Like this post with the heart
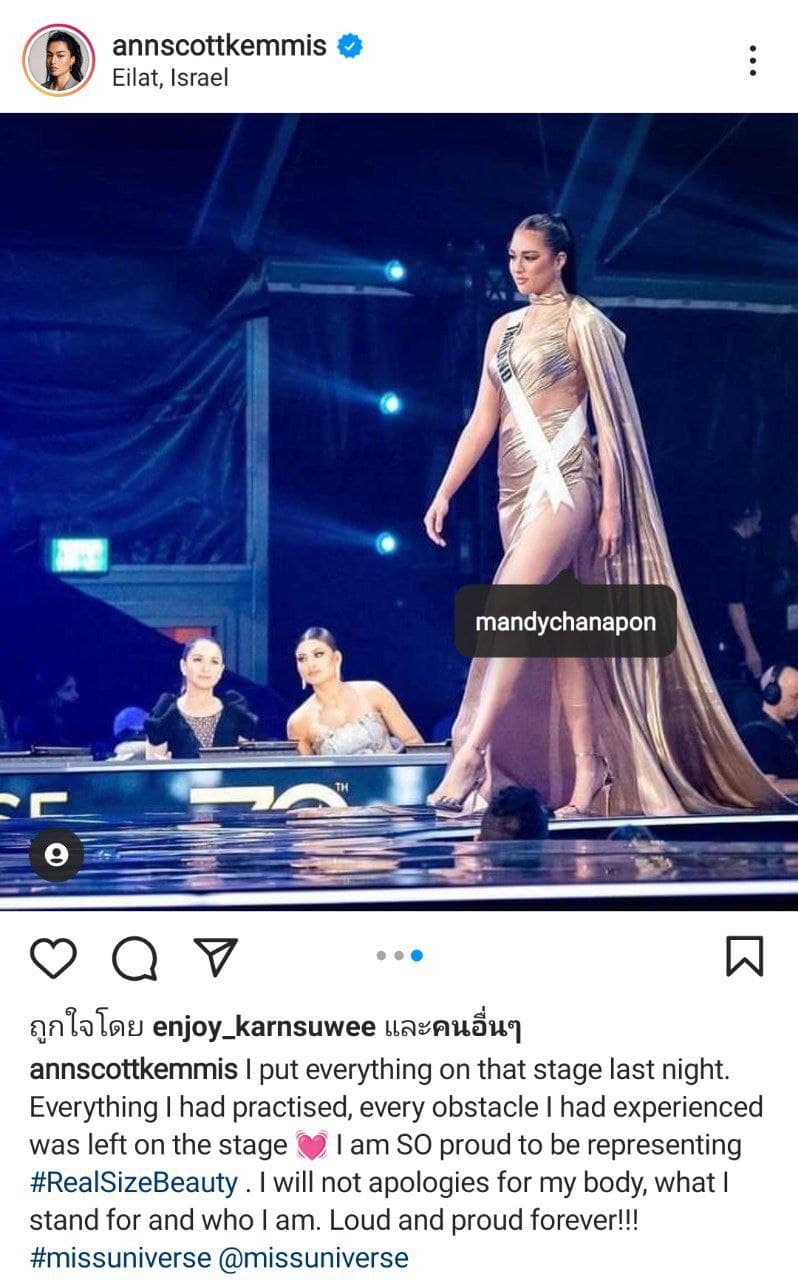Image resolution: width=798 pixels, height=1280 pixels. pyautogui.click(x=53, y=958)
